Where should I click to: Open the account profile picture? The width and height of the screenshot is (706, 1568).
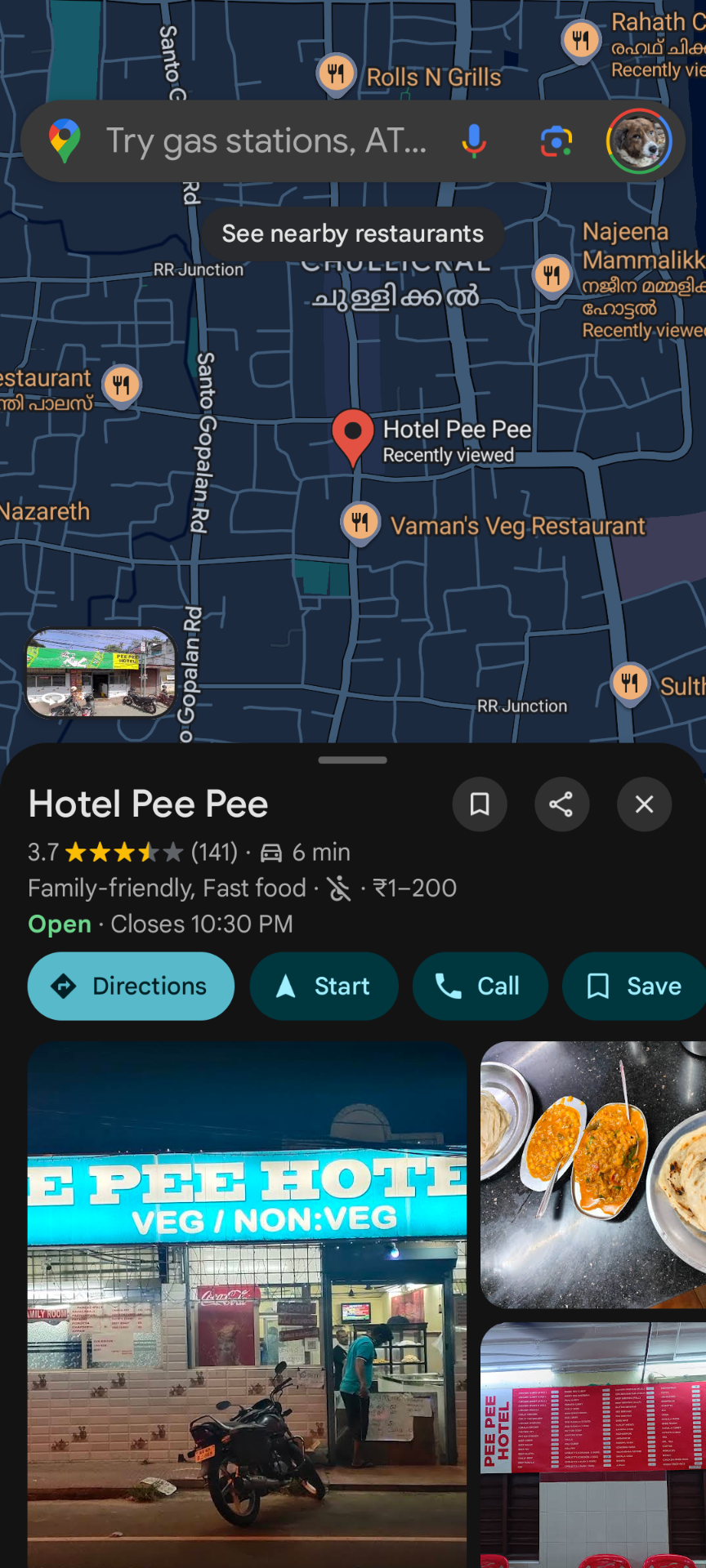pyautogui.click(x=639, y=141)
